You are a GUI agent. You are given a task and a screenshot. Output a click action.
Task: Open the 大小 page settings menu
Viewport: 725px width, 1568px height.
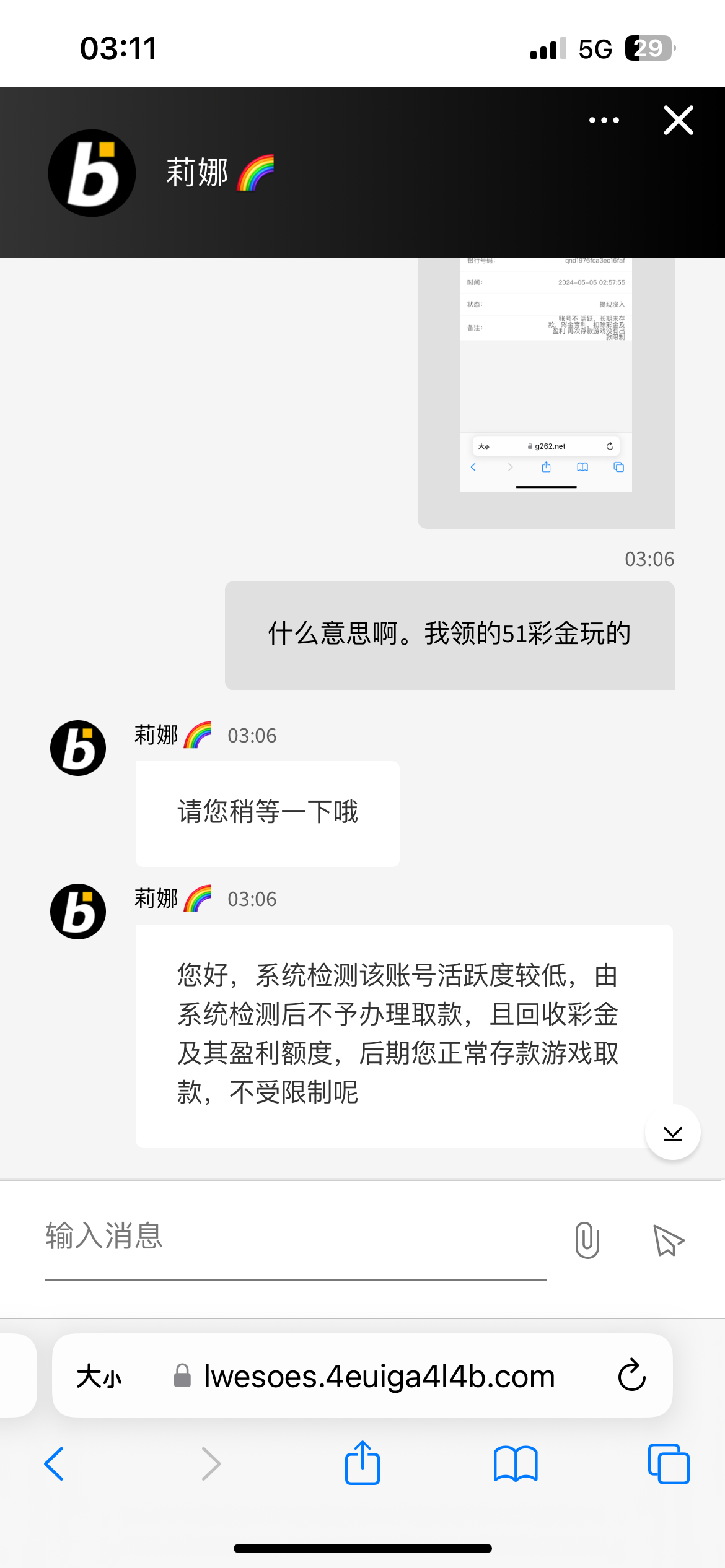tap(99, 1377)
